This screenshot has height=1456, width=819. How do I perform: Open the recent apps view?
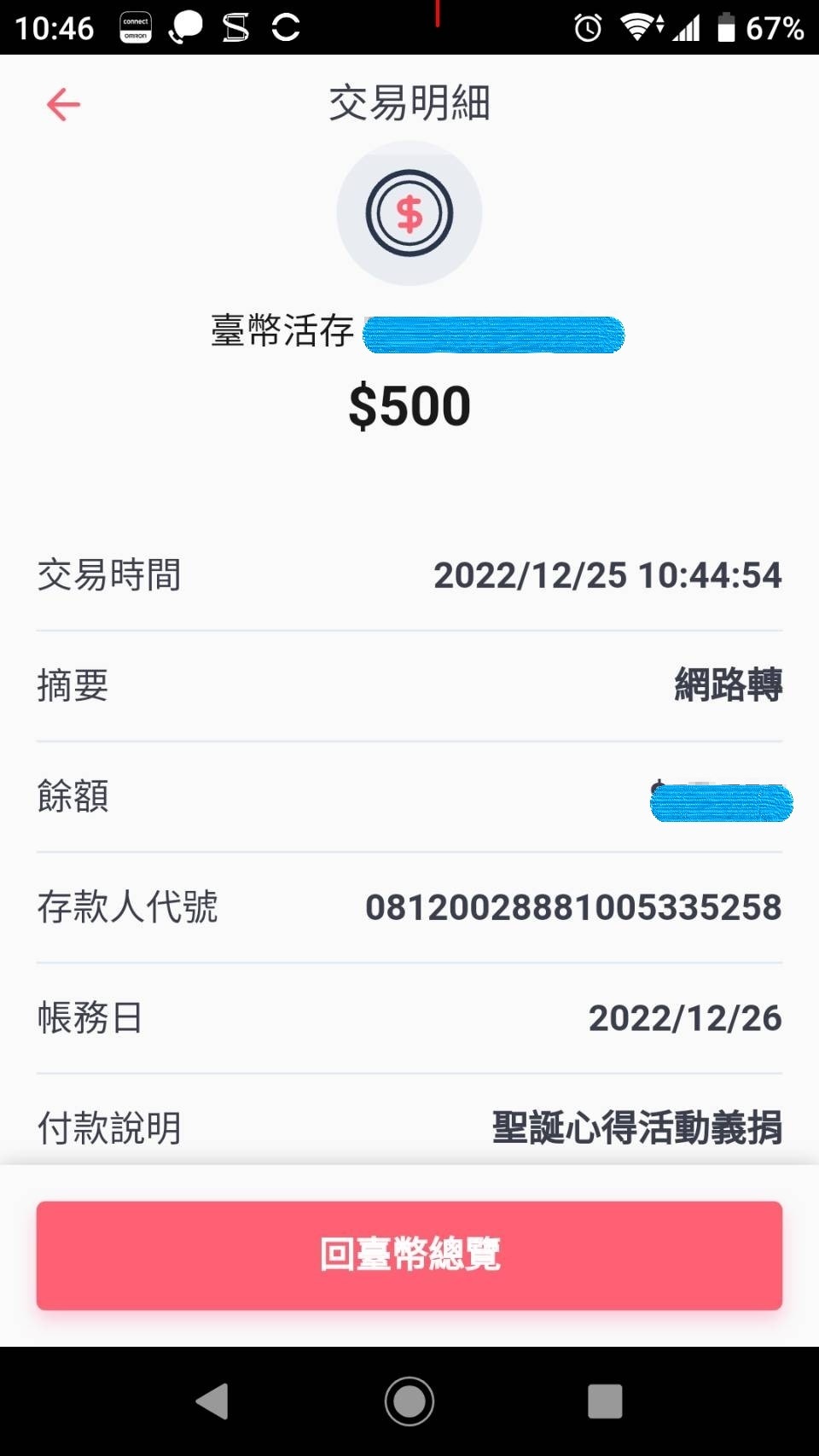click(605, 1401)
